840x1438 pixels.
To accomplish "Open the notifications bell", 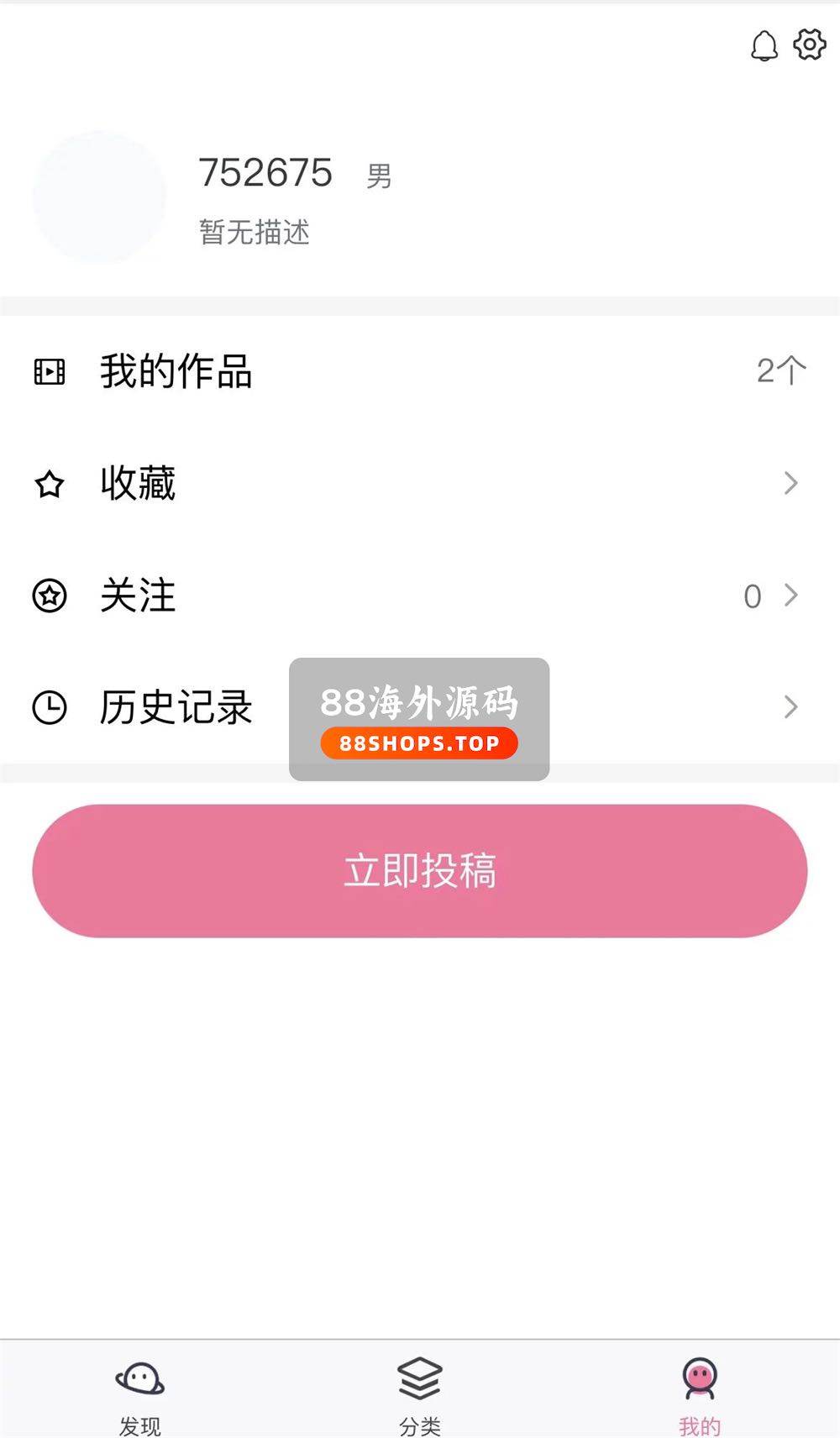I will point(764,45).
